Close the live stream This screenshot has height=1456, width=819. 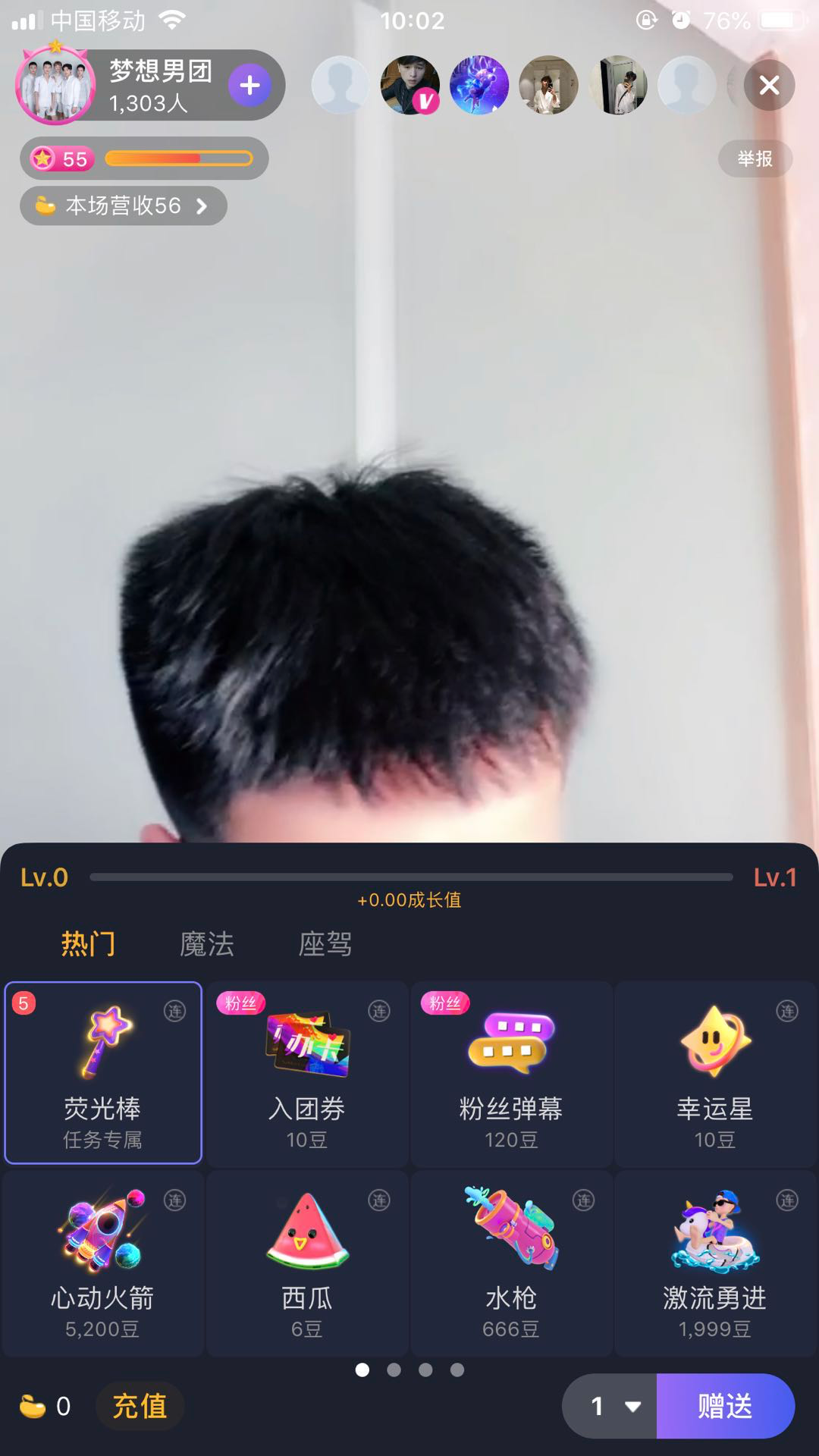tap(769, 85)
